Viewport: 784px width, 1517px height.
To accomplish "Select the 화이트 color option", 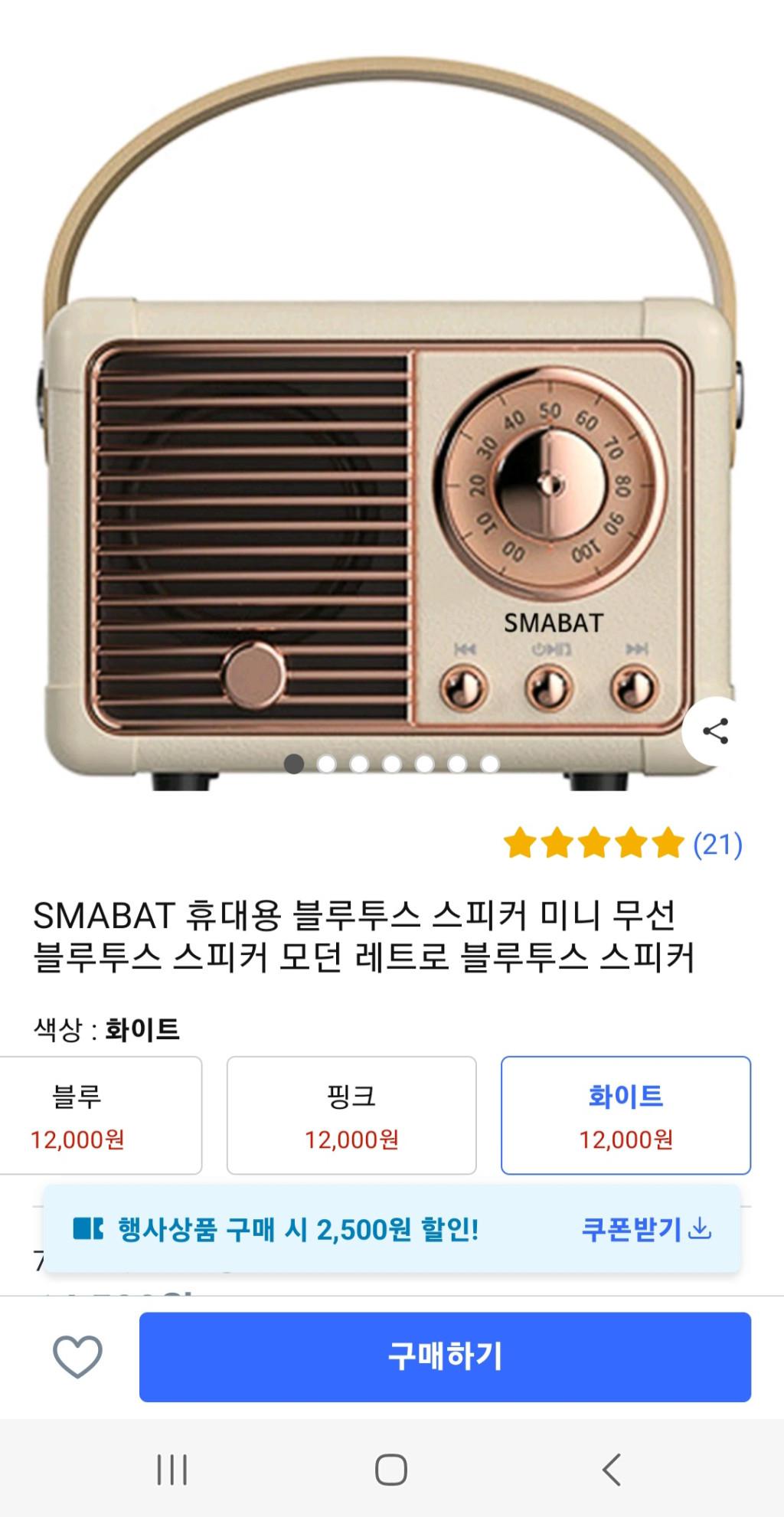I will tap(626, 1115).
